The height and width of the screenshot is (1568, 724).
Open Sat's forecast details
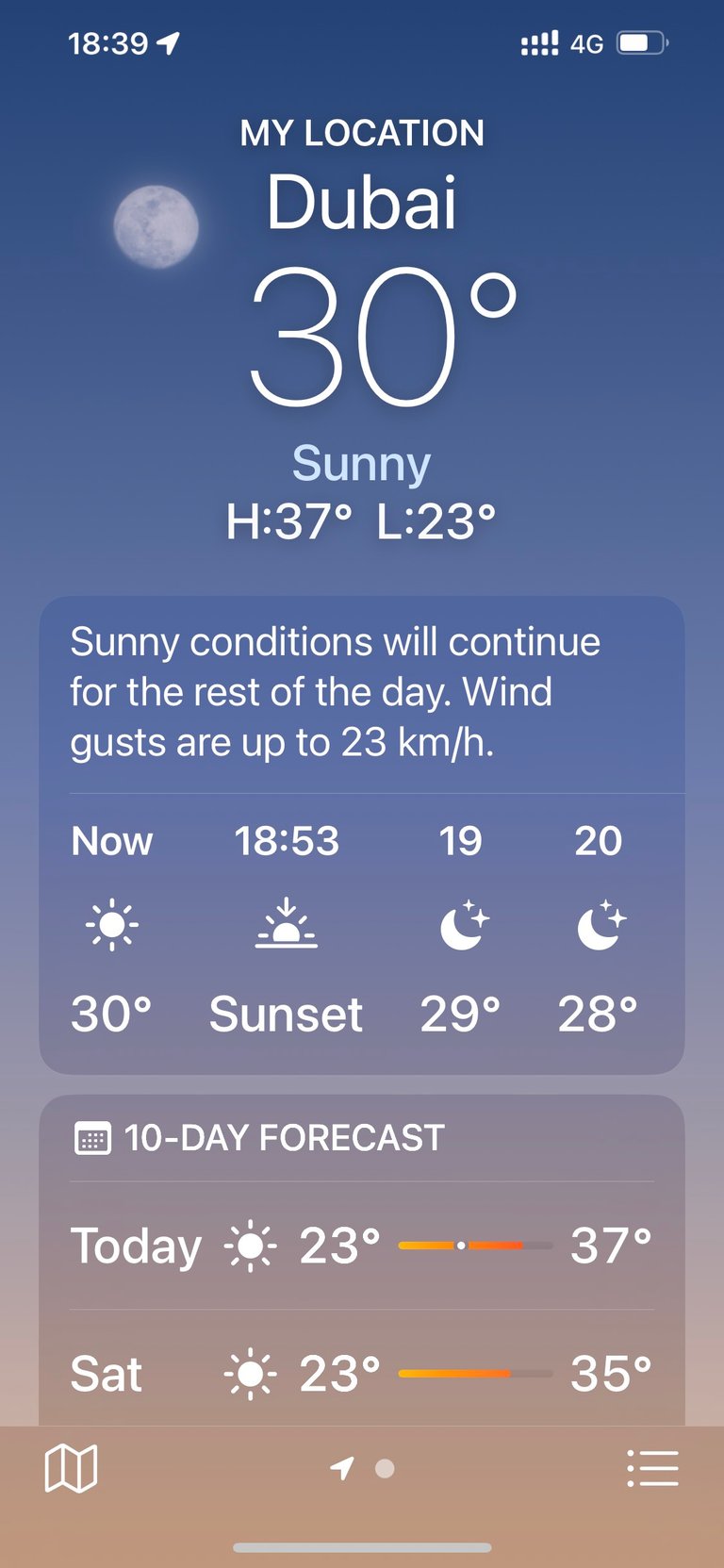point(362,1373)
